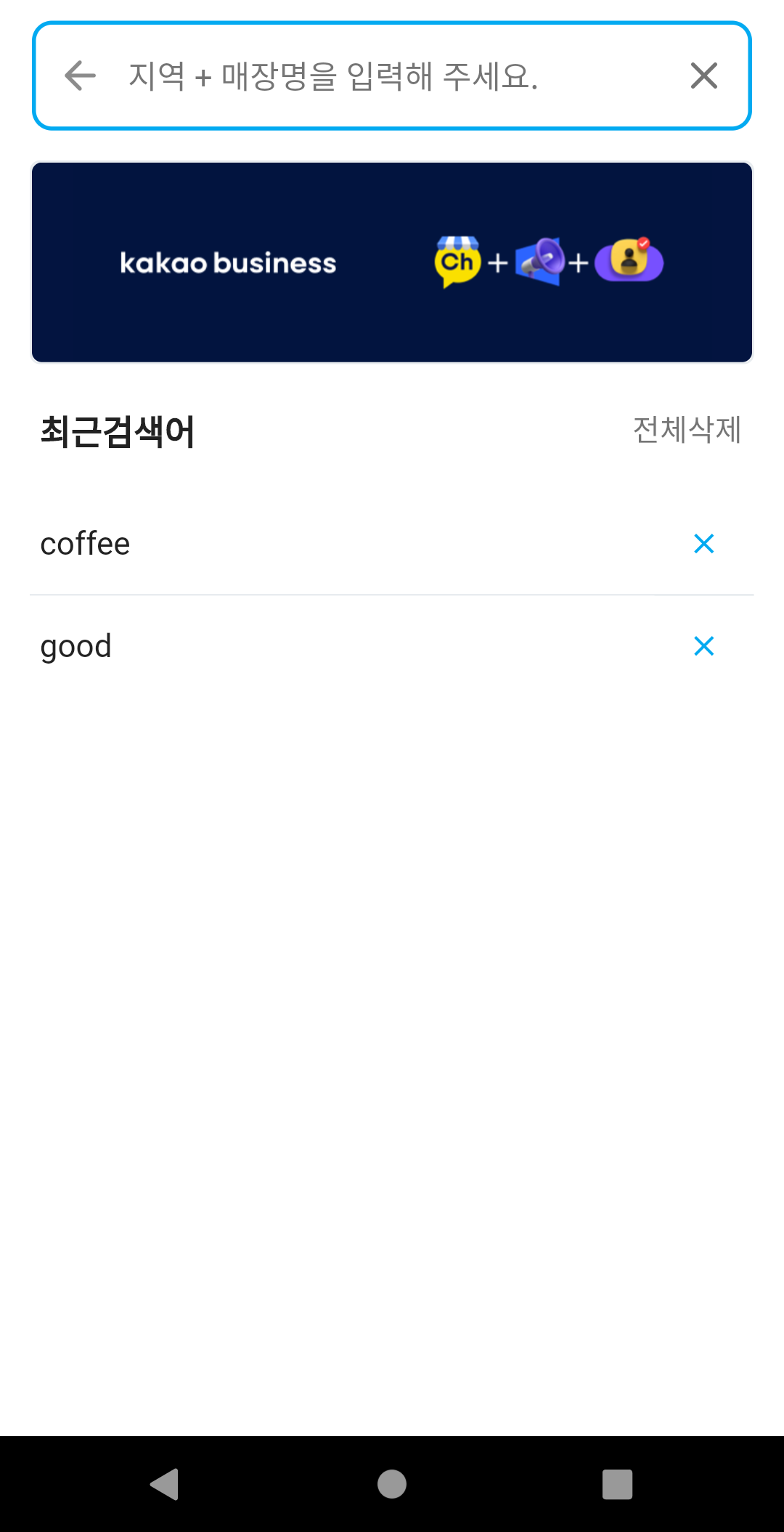Remove 'good' from recent searches
Screen dimensions: 784x1532
coord(703,646)
